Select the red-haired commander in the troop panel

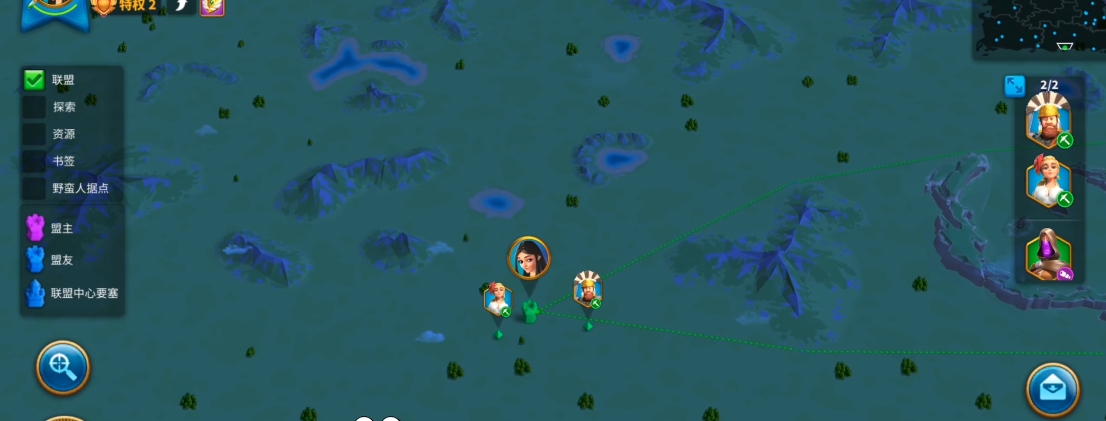[x=1048, y=183]
